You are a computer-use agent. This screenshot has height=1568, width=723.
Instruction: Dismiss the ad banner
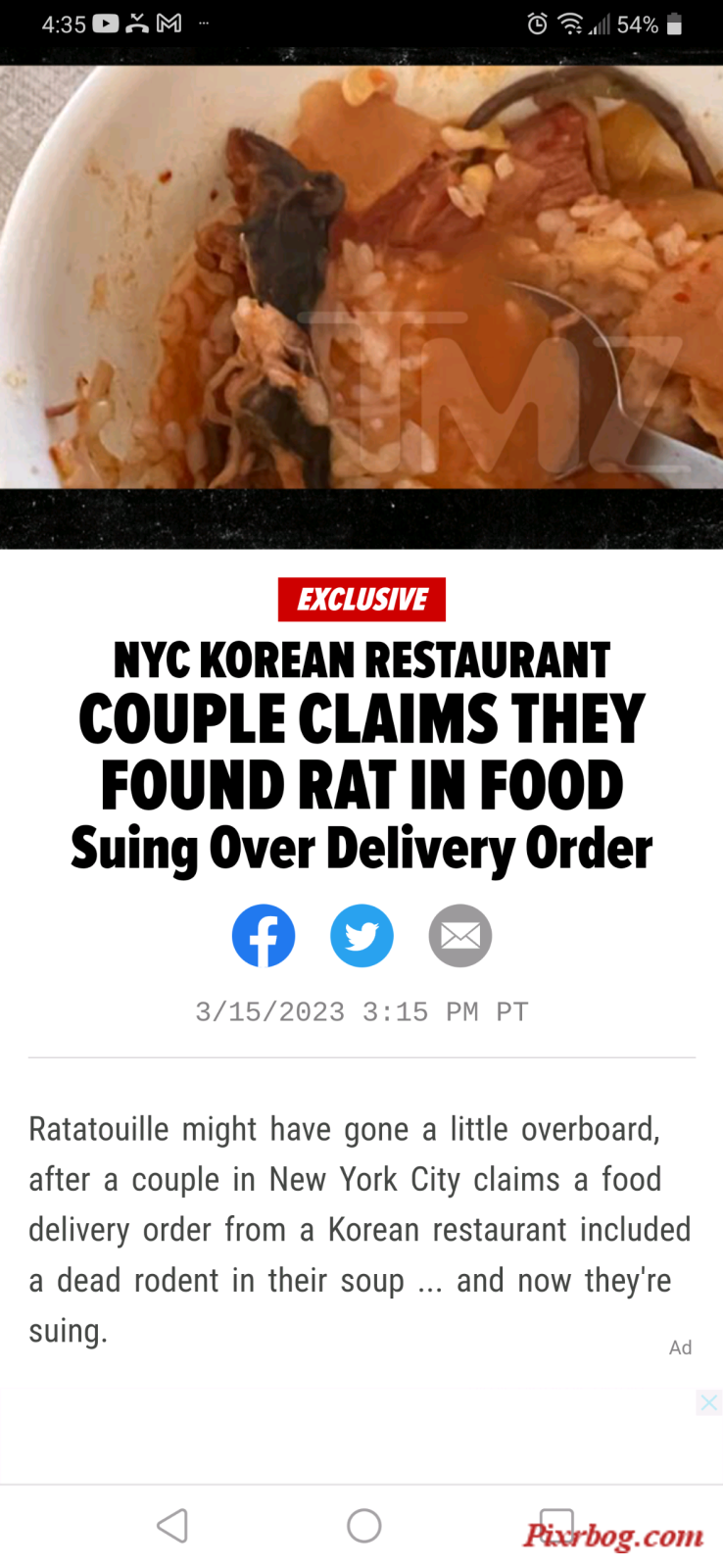click(708, 1402)
